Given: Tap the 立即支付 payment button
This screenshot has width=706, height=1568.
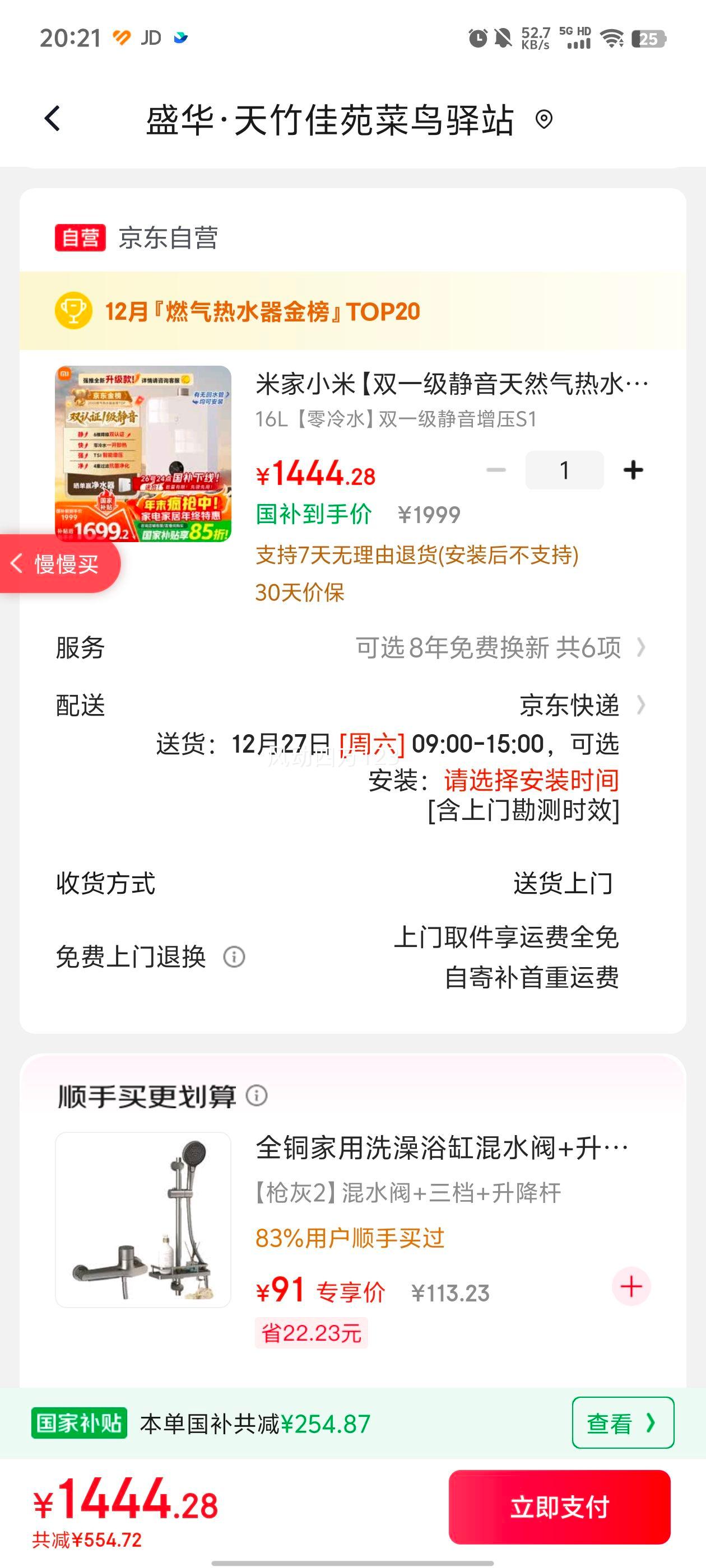Looking at the screenshot, I should point(559,1508).
